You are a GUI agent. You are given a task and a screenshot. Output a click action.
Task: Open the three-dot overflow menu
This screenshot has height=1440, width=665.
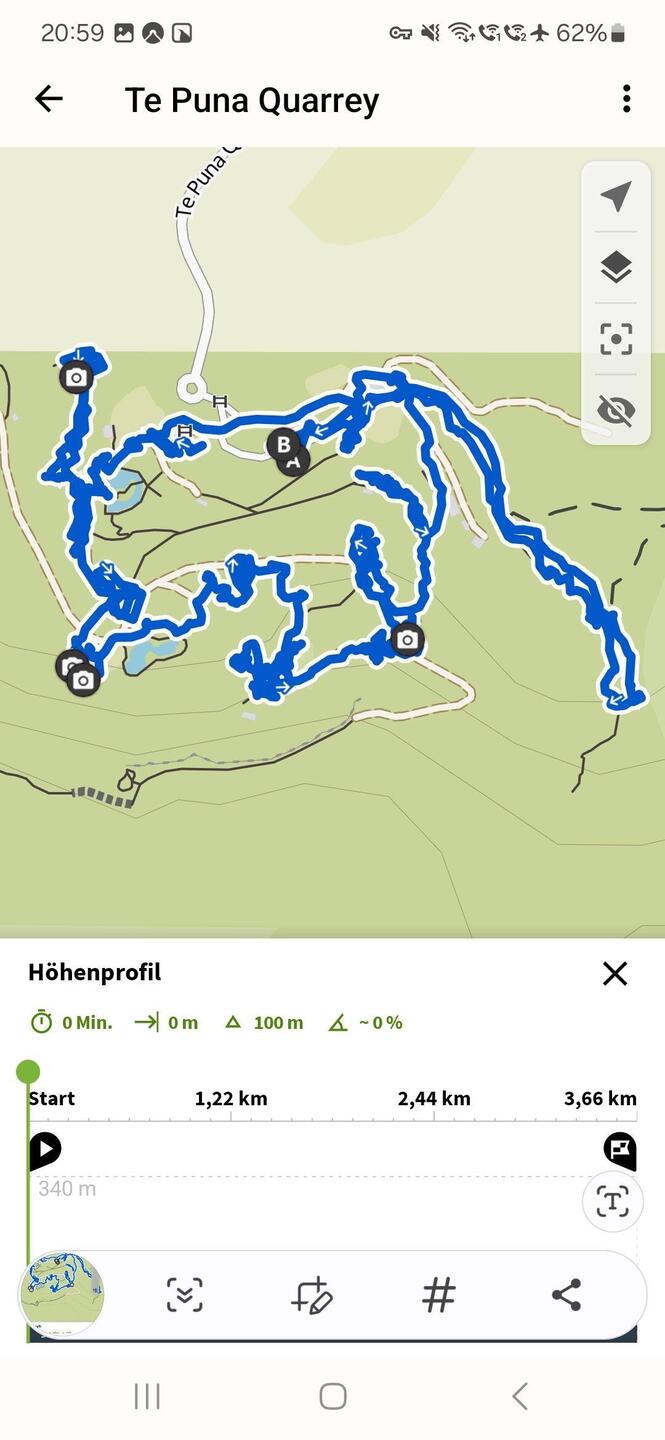(x=626, y=99)
